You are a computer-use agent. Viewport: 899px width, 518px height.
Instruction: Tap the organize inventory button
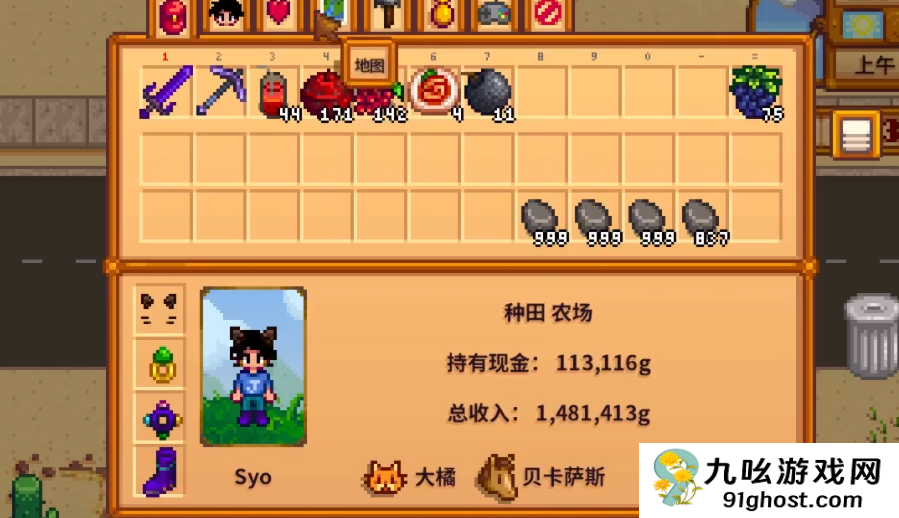[x=856, y=135]
